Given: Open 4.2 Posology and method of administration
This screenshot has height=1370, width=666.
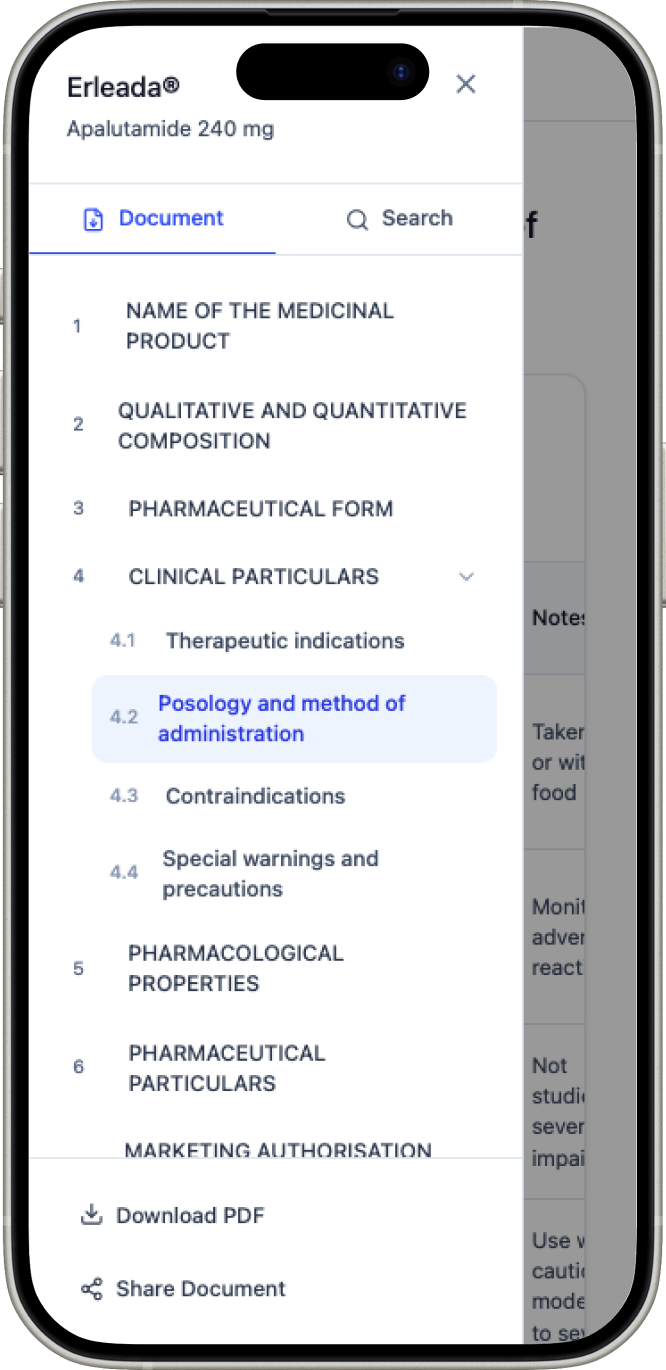Looking at the screenshot, I should [294, 718].
